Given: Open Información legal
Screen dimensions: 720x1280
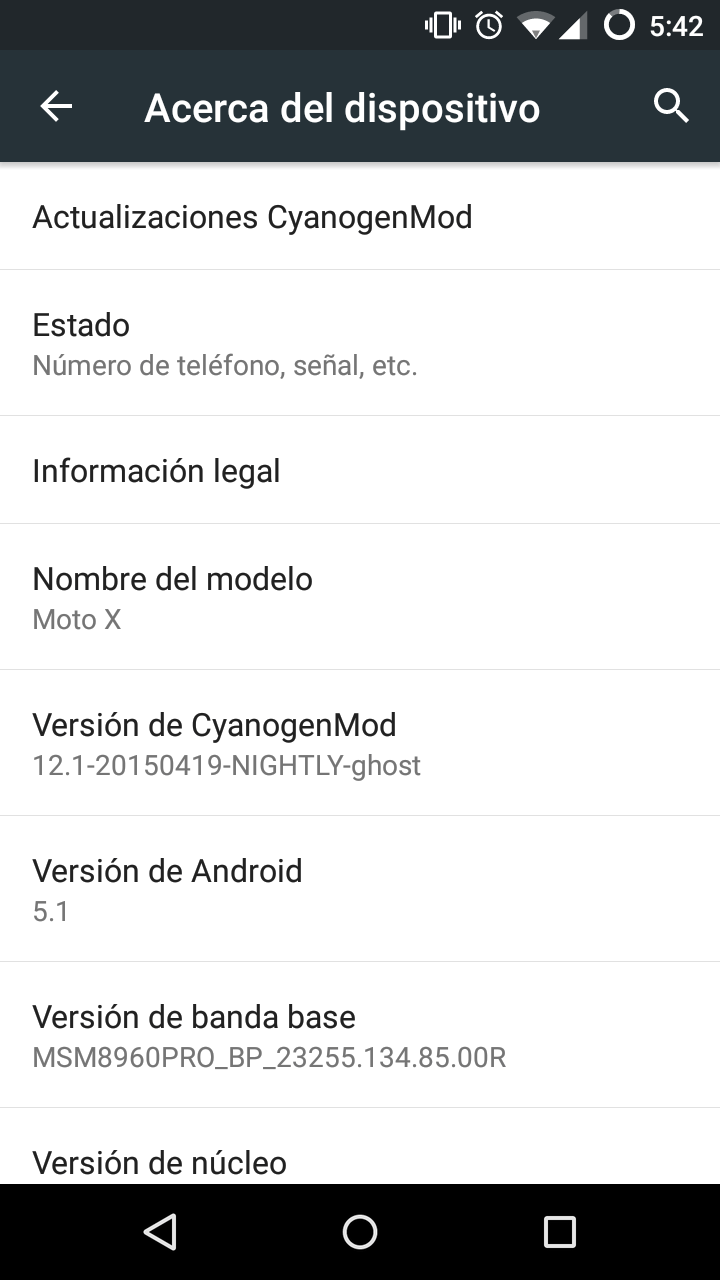Looking at the screenshot, I should click(x=360, y=470).
